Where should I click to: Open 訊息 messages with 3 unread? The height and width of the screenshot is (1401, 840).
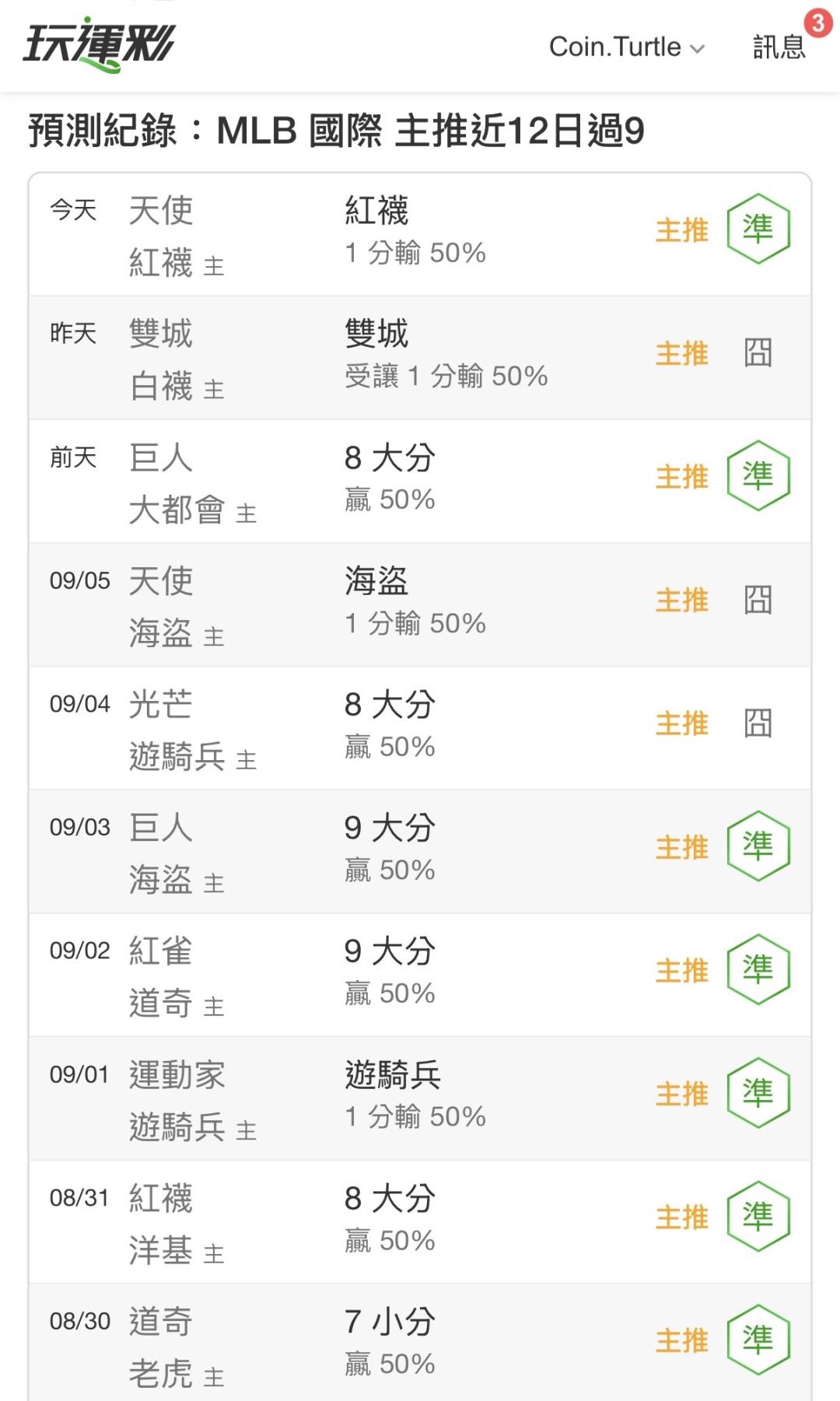click(x=780, y=47)
